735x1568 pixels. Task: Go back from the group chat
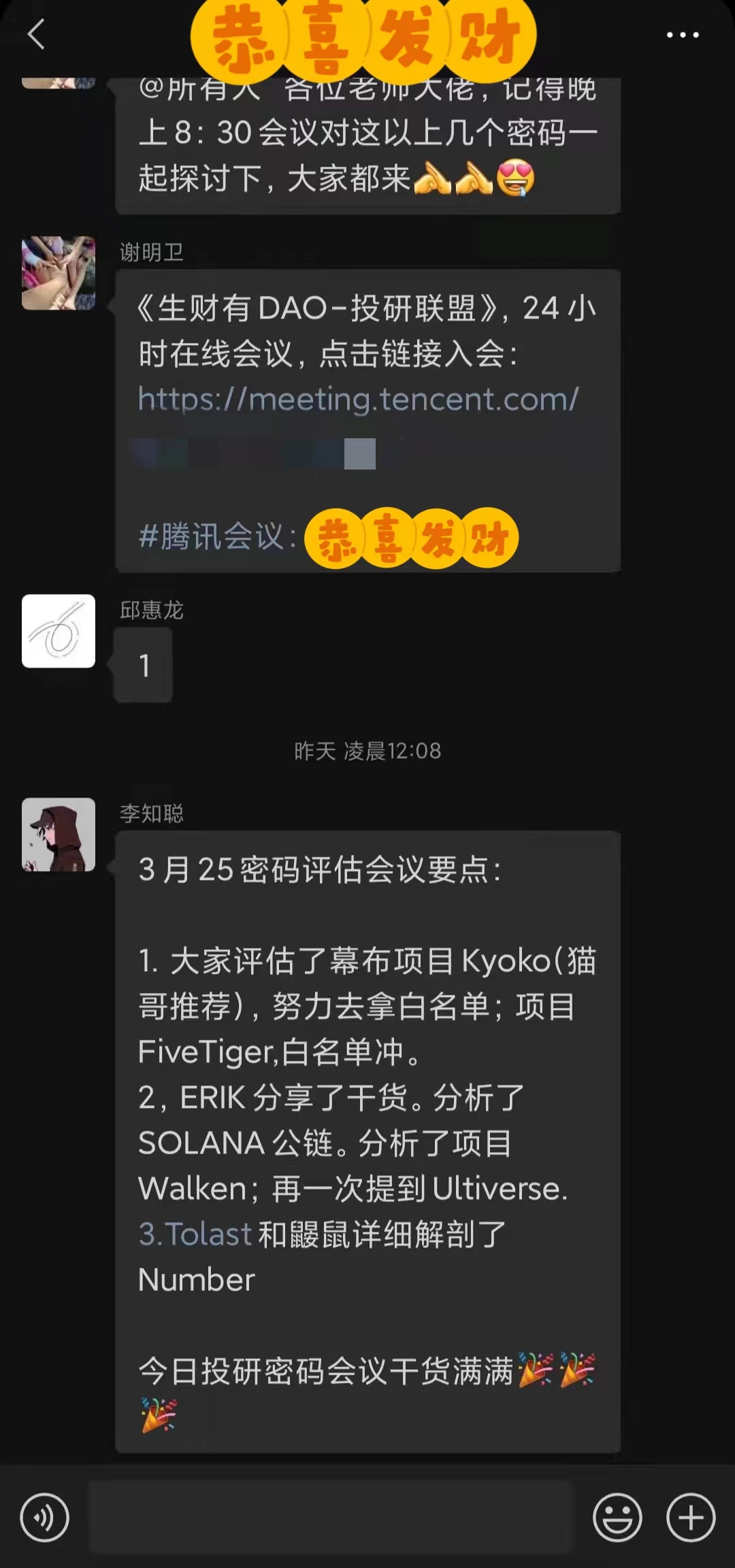tap(36, 34)
